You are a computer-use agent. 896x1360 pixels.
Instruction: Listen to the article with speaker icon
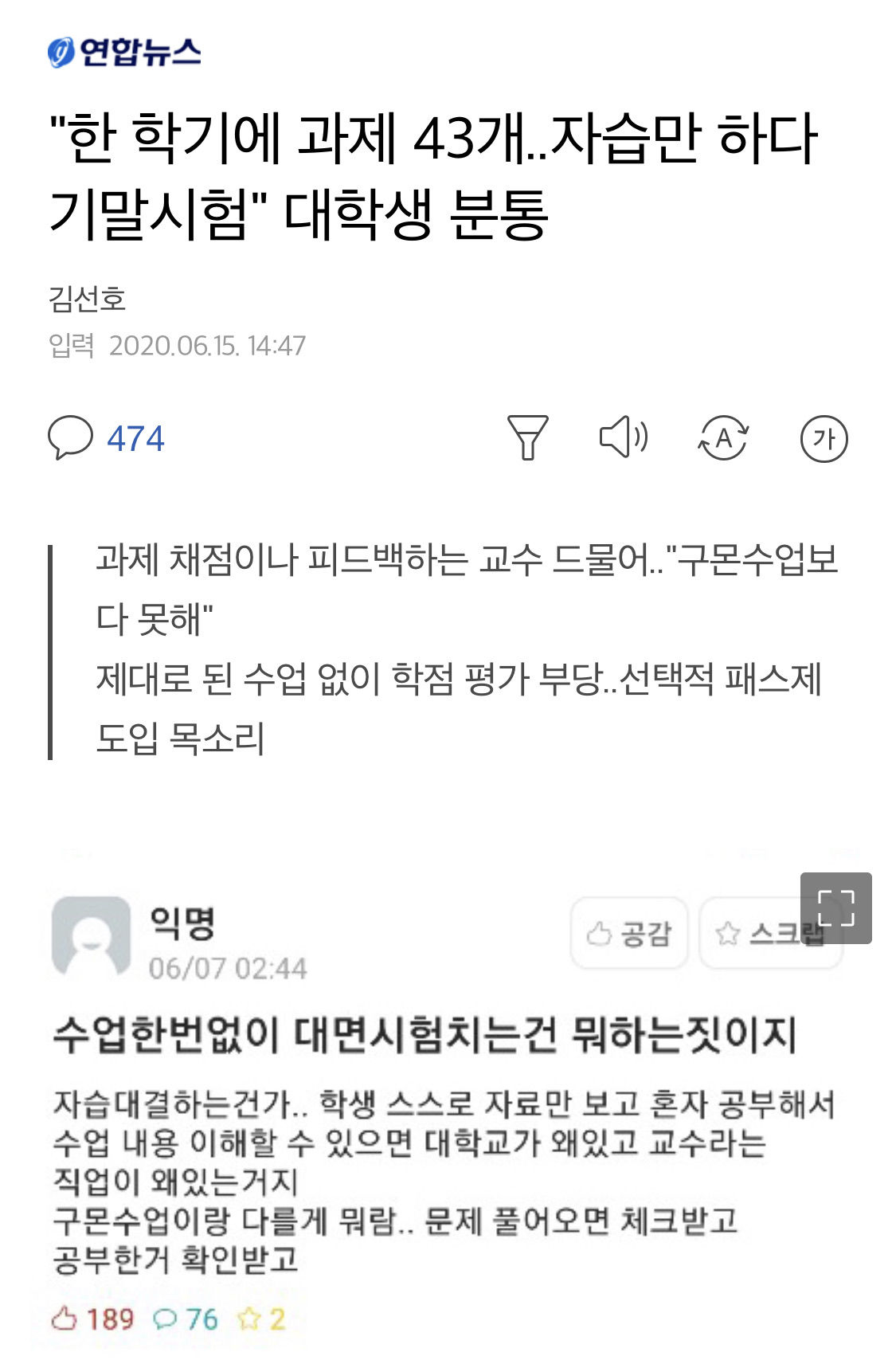pyautogui.click(x=623, y=437)
